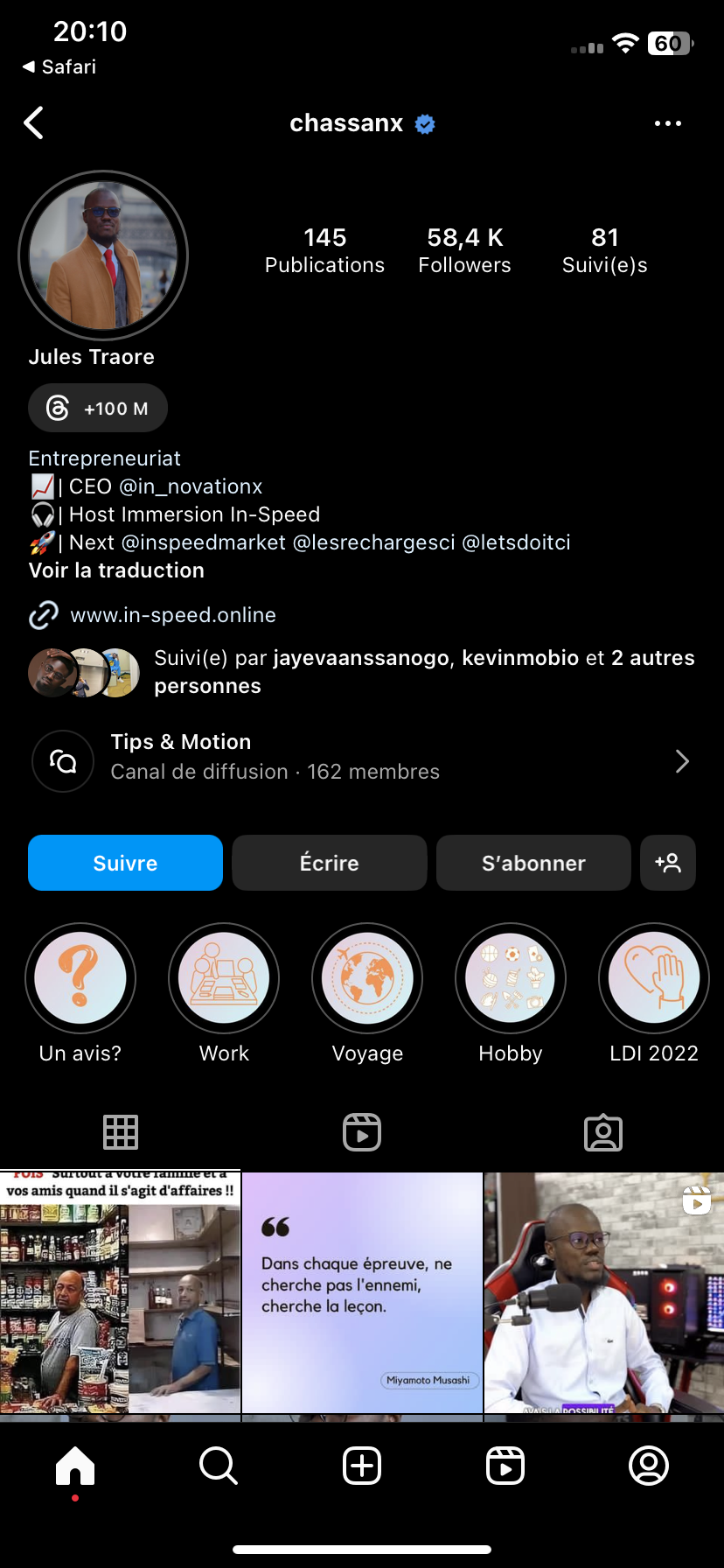
Task: Tap the Suivre button to follow
Action: point(125,863)
